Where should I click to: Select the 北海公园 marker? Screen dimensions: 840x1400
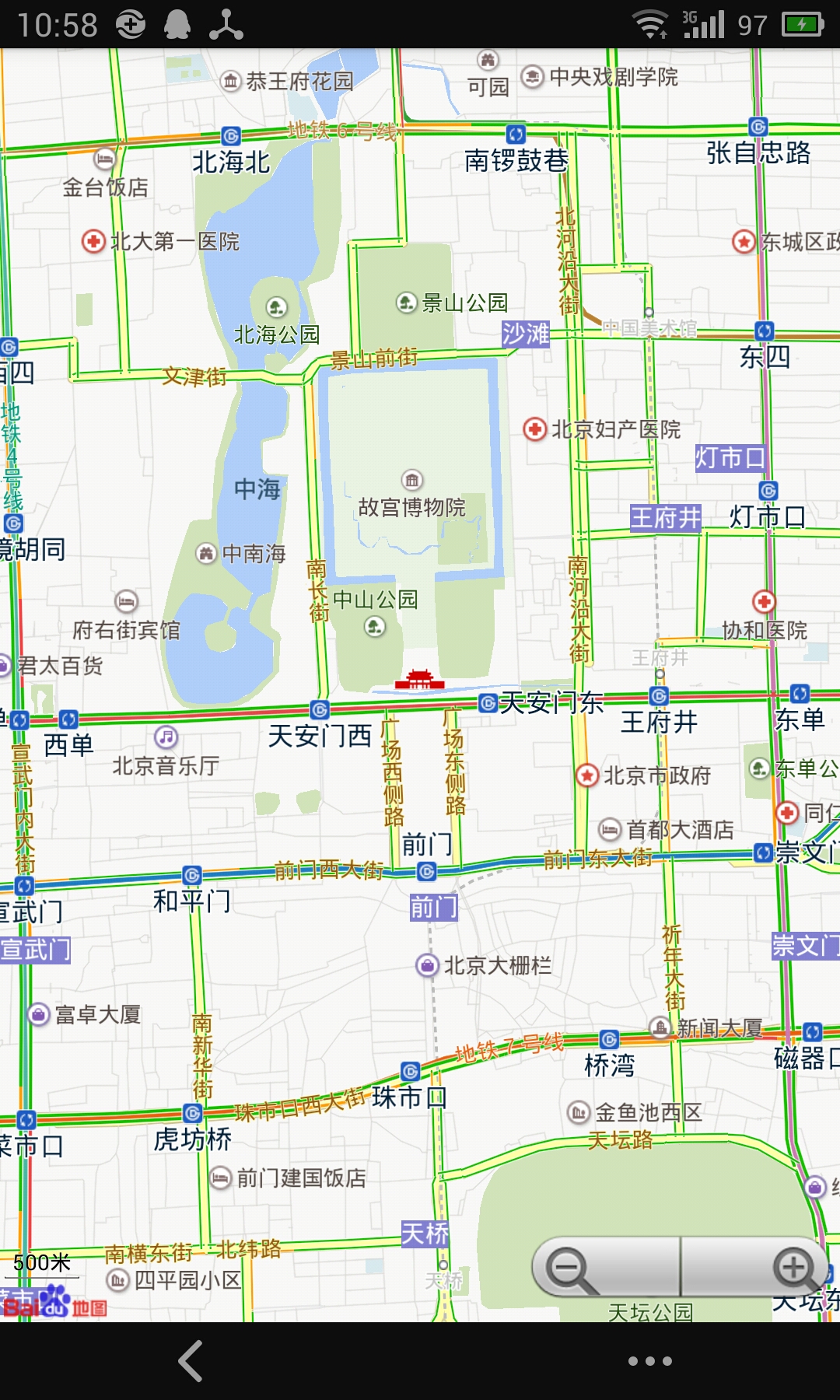(276, 307)
